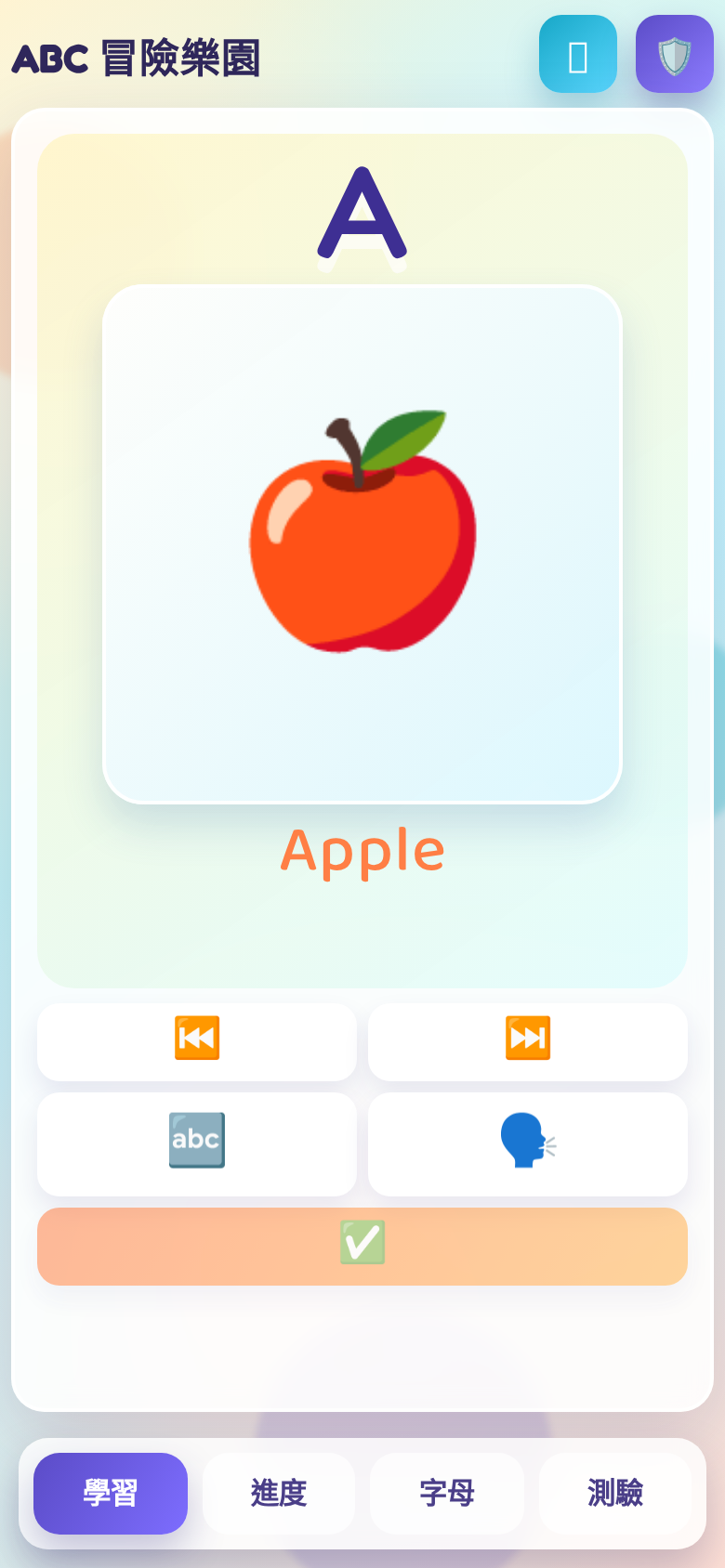
Task: Skip to the next letter card
Action: point(527,1041)
